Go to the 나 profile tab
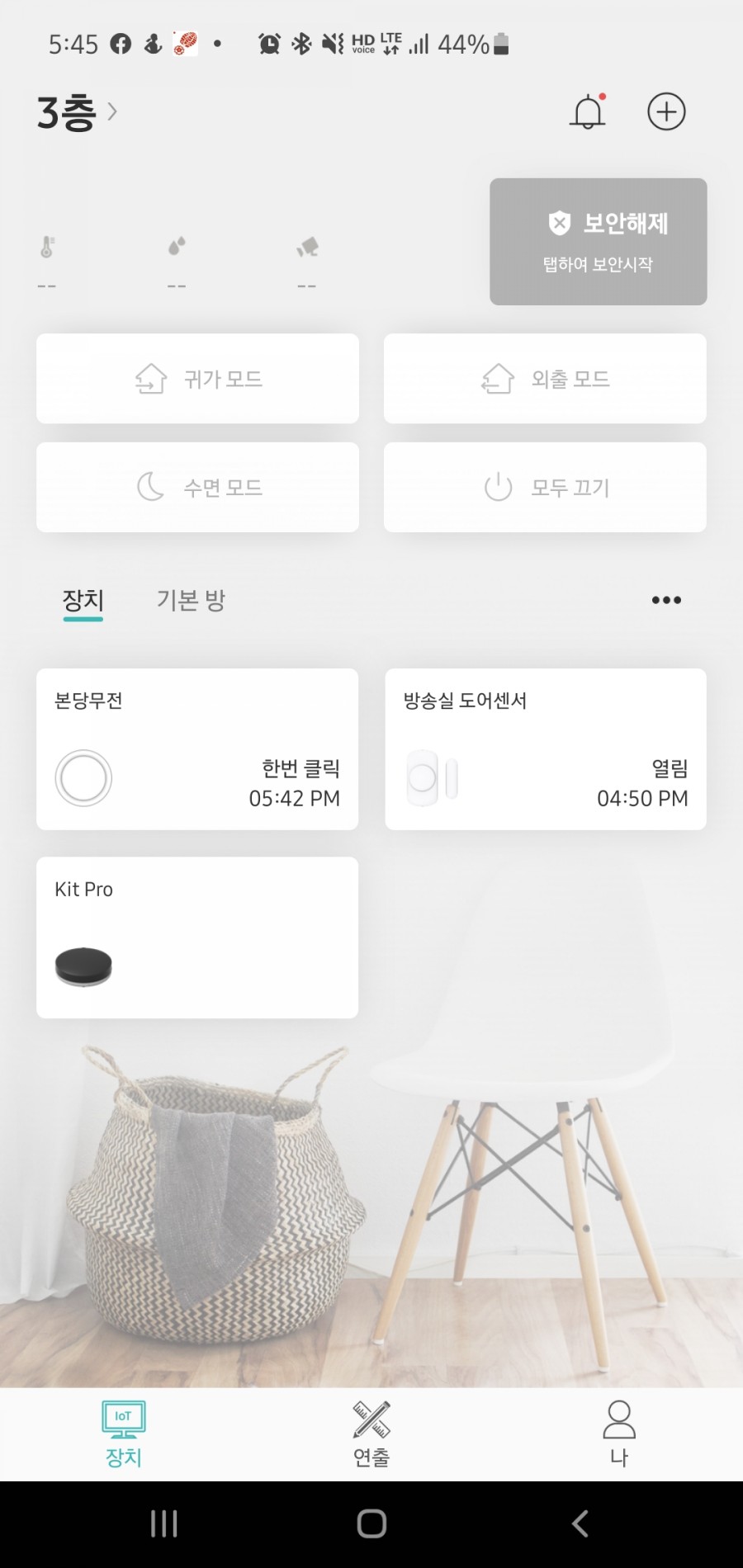 point(619,1434)
